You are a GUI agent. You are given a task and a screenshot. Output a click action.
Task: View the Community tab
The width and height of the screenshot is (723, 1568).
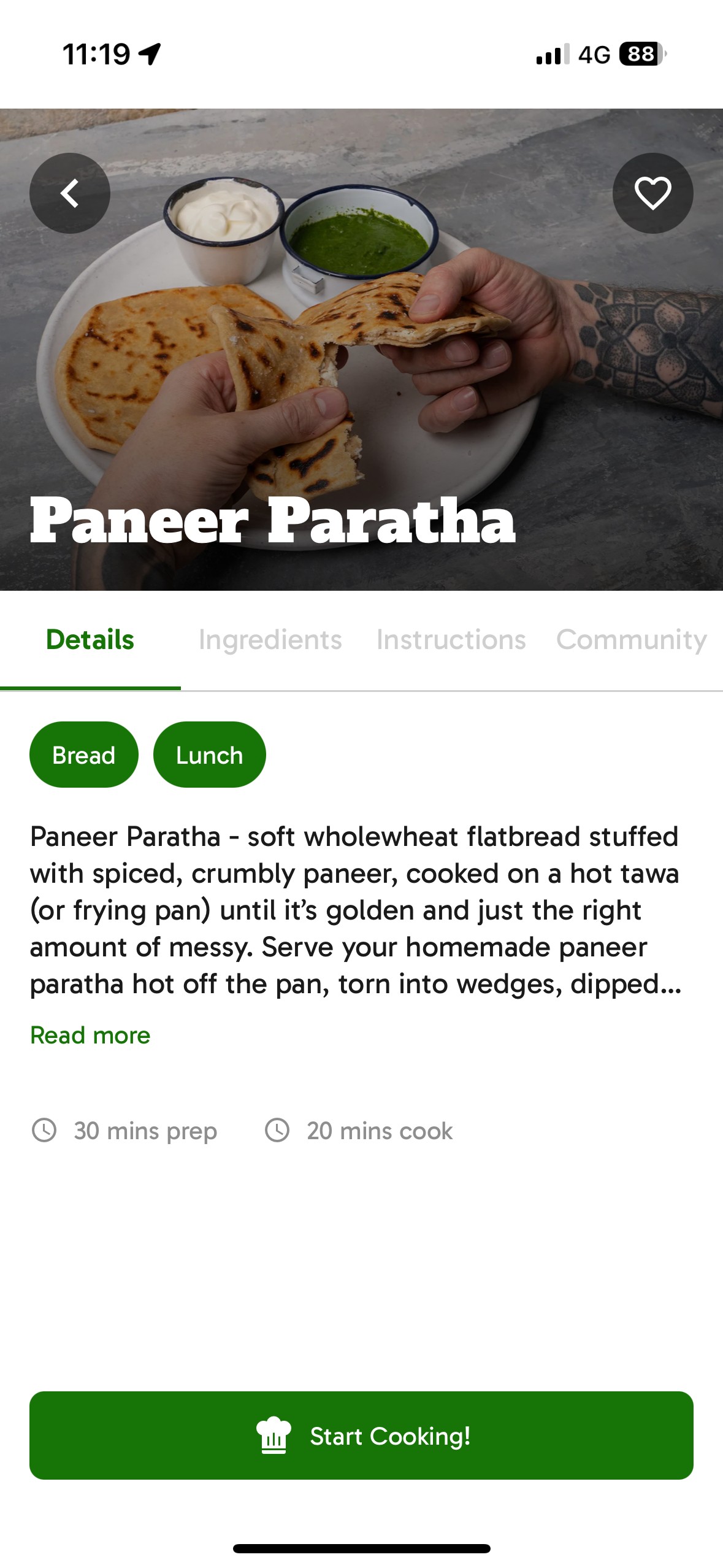(x=631, y=640)
